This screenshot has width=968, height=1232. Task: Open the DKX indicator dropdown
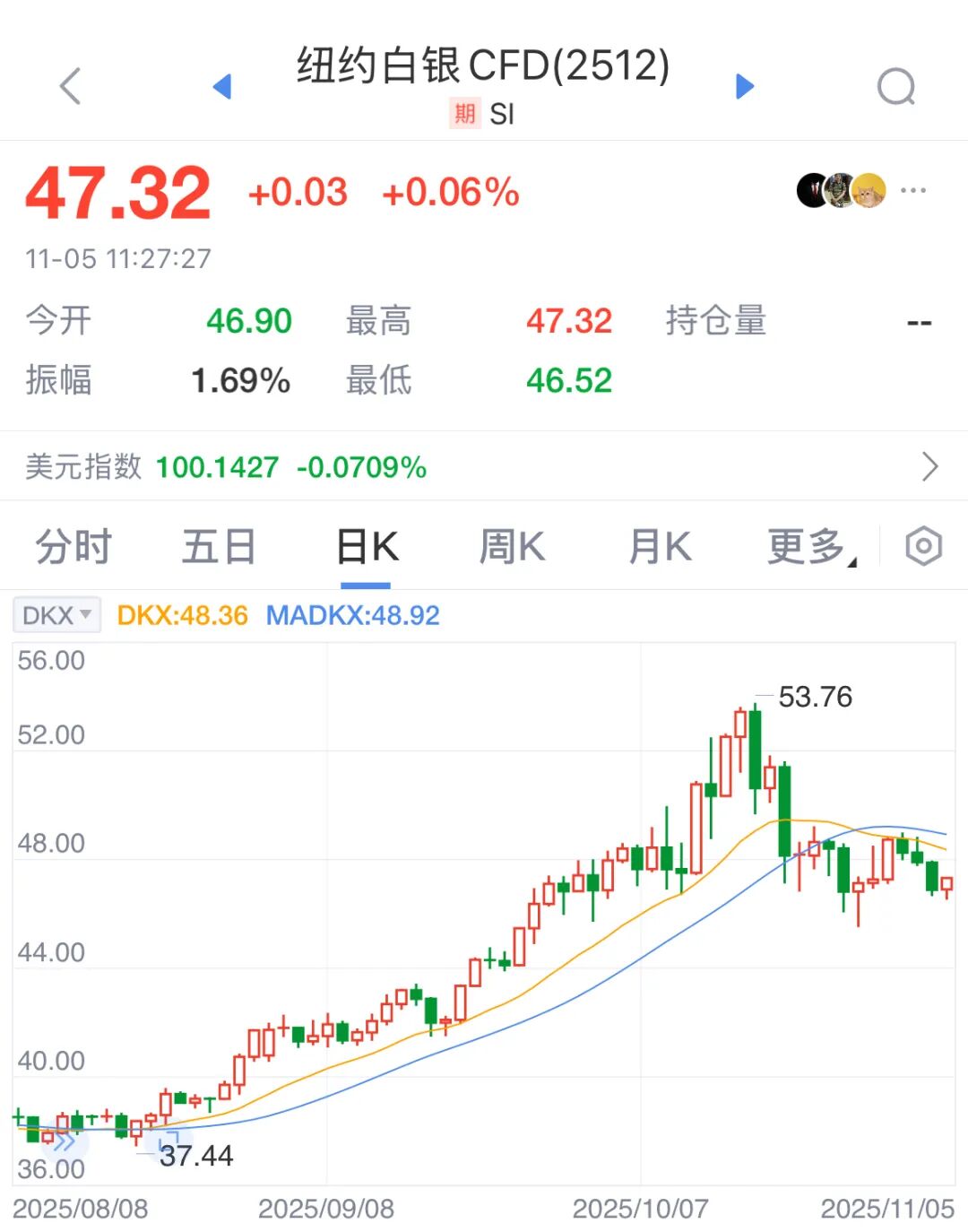point(56,615)
